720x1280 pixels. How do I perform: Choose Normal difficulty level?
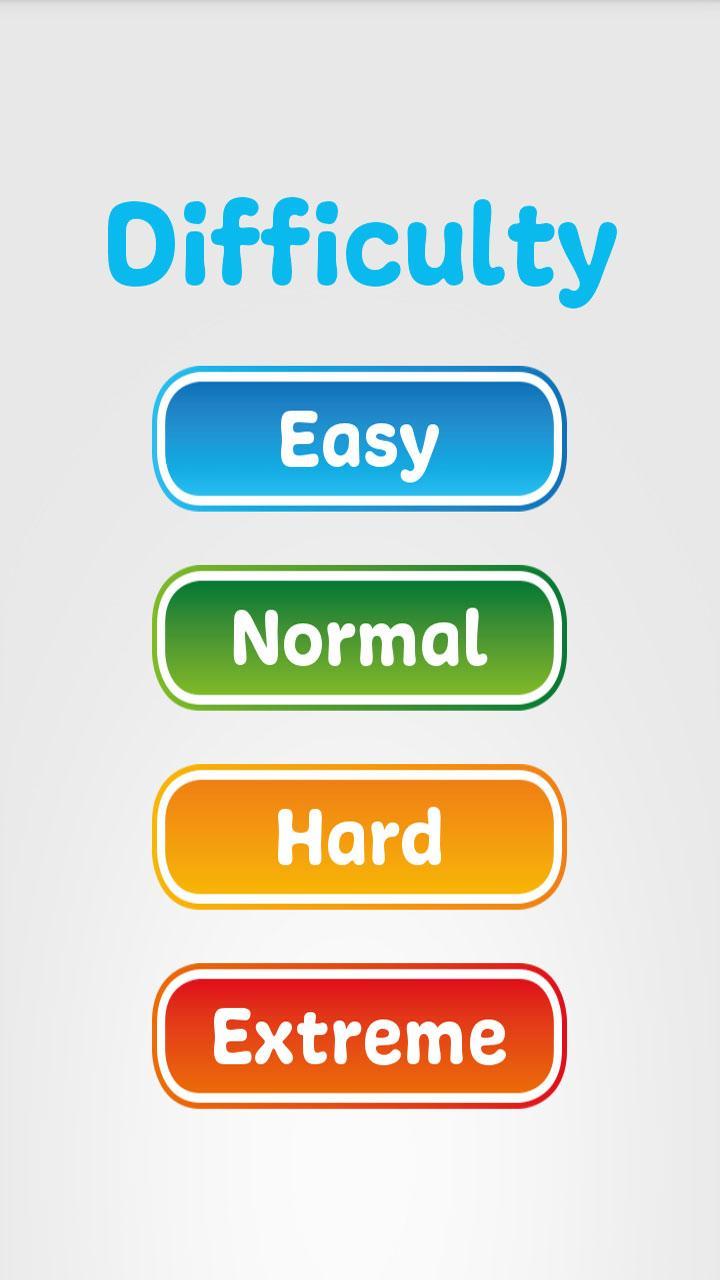tap(359, 638)
